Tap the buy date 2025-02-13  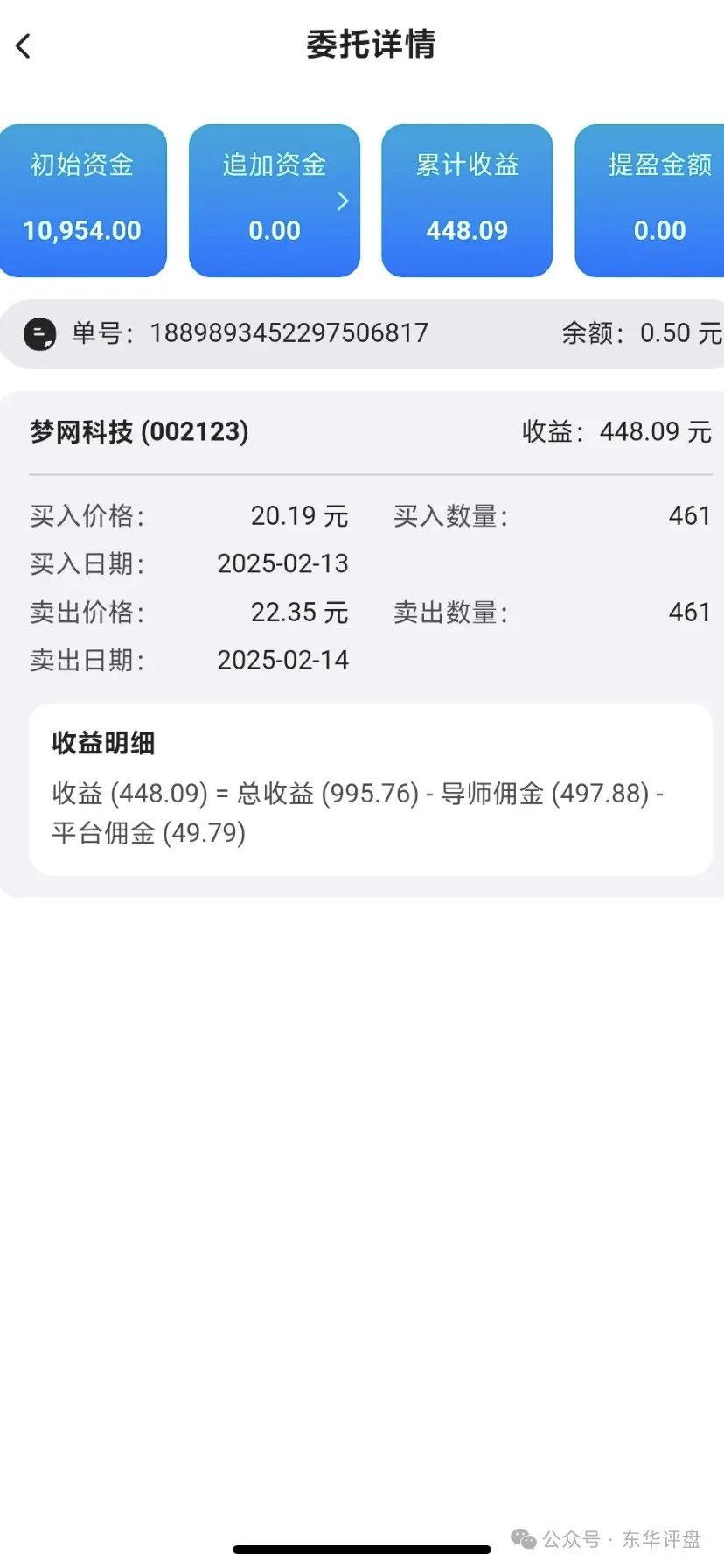283,563
